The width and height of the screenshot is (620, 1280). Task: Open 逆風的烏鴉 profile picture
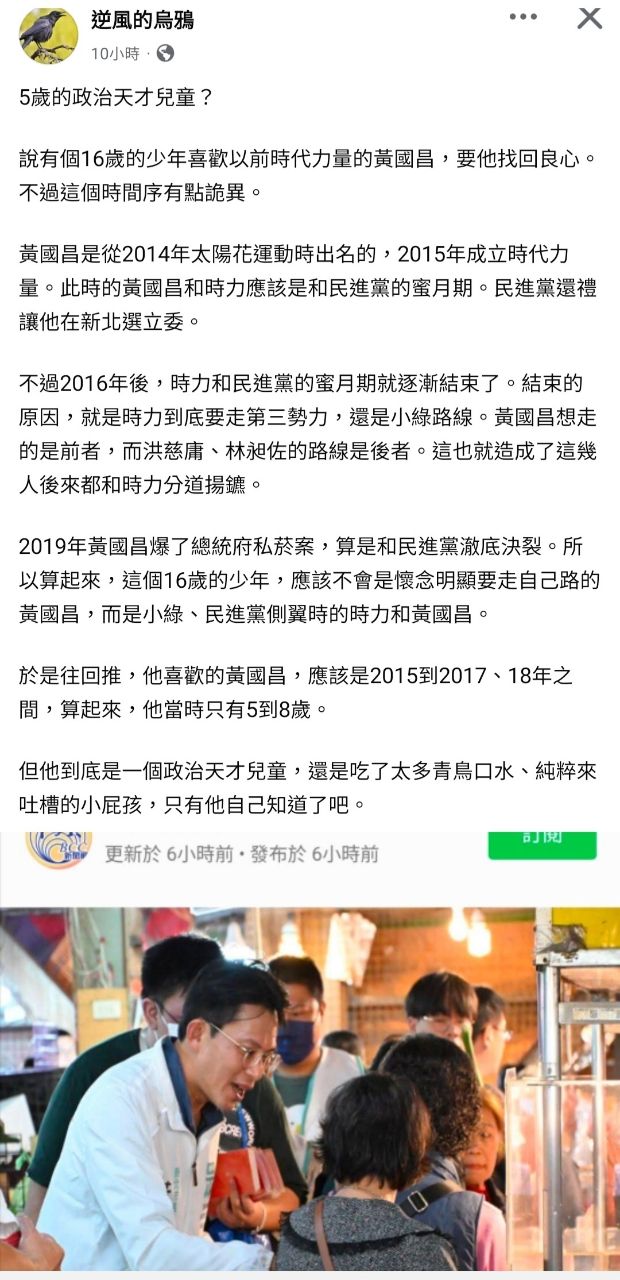coord(48,35)
